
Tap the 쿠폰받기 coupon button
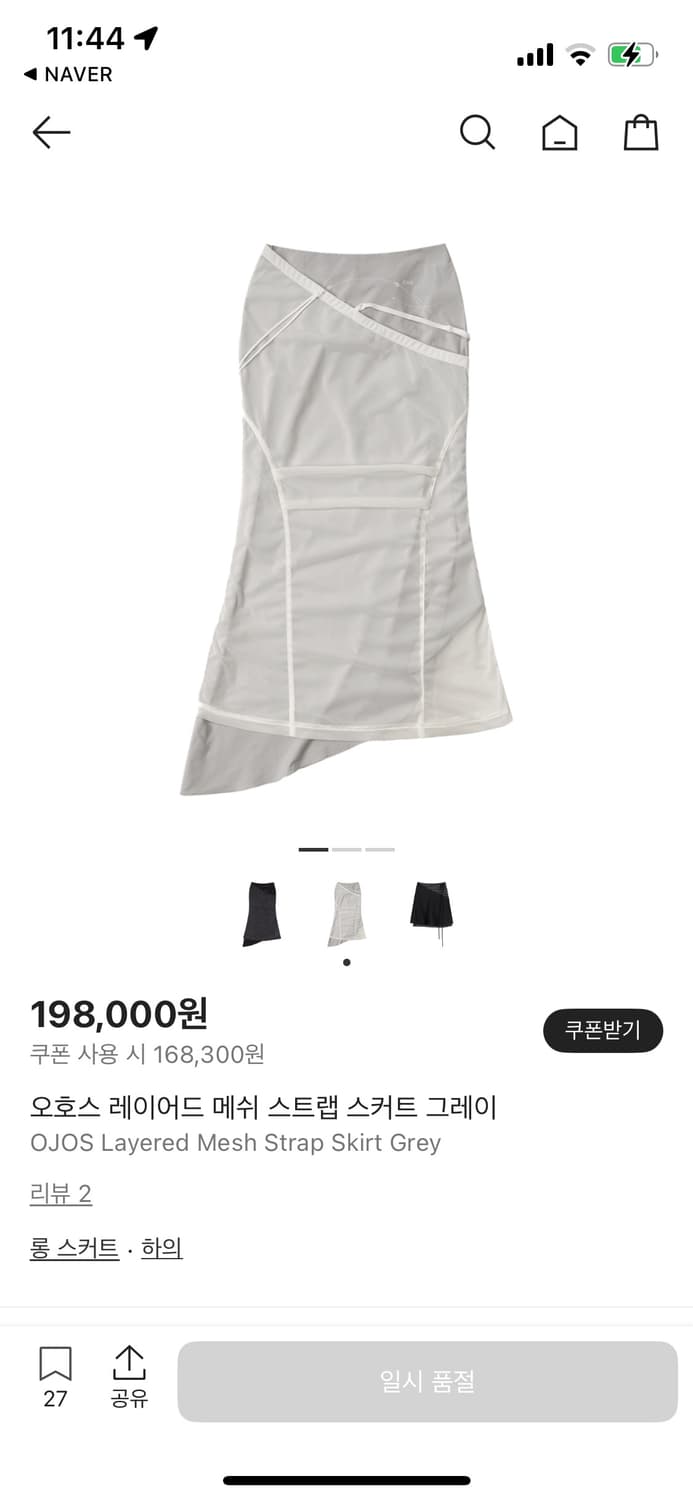[x=602, y=1030]
